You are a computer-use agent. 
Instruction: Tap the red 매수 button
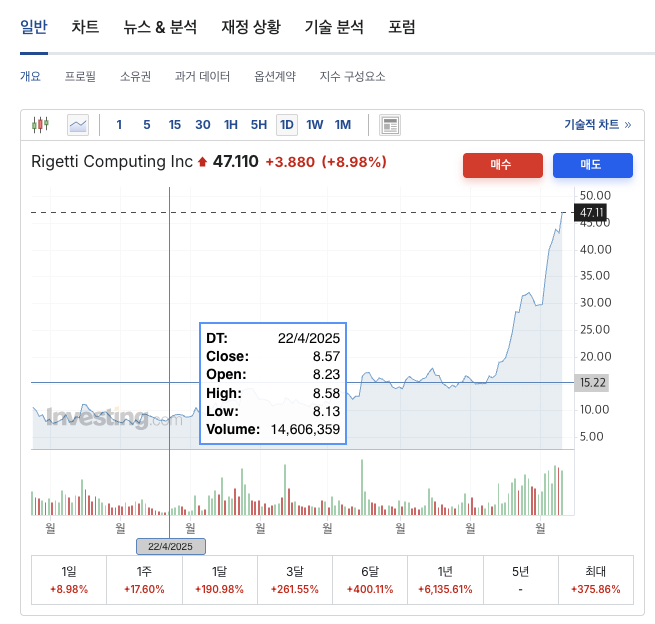point(502,165)
